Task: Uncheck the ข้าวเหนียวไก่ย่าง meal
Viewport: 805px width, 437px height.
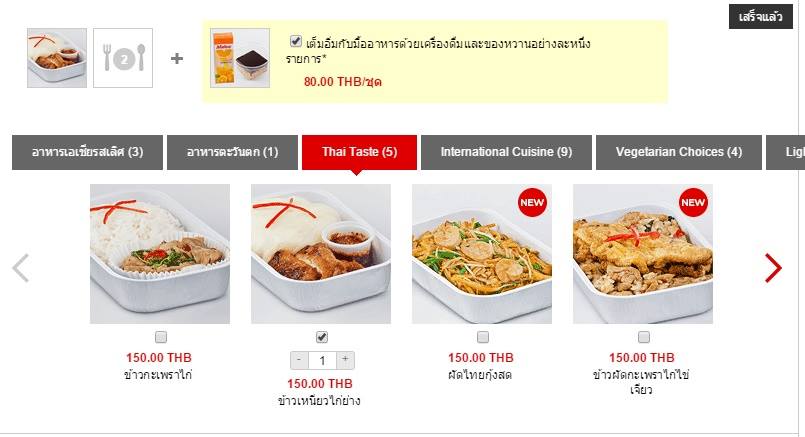Action: point(322,337)
